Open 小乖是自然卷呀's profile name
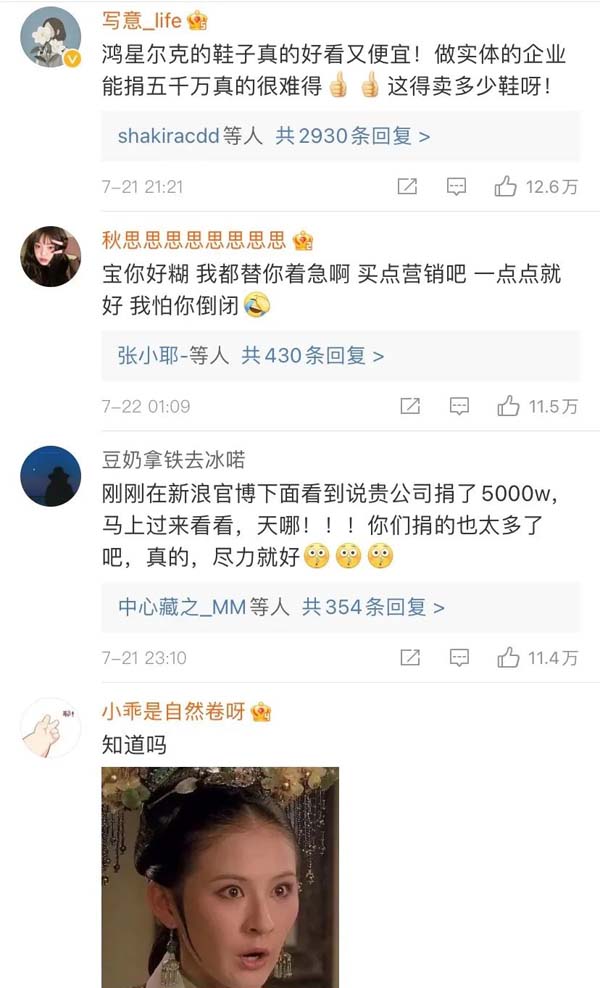 point(173,711)
